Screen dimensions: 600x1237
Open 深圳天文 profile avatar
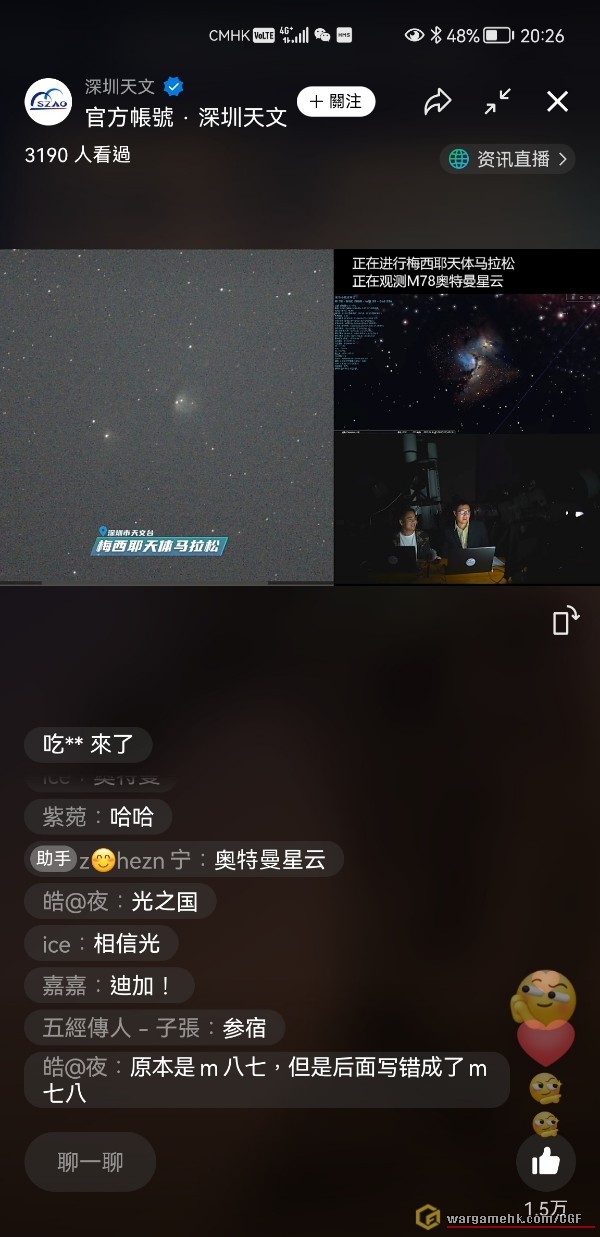[x=48, y=101]
